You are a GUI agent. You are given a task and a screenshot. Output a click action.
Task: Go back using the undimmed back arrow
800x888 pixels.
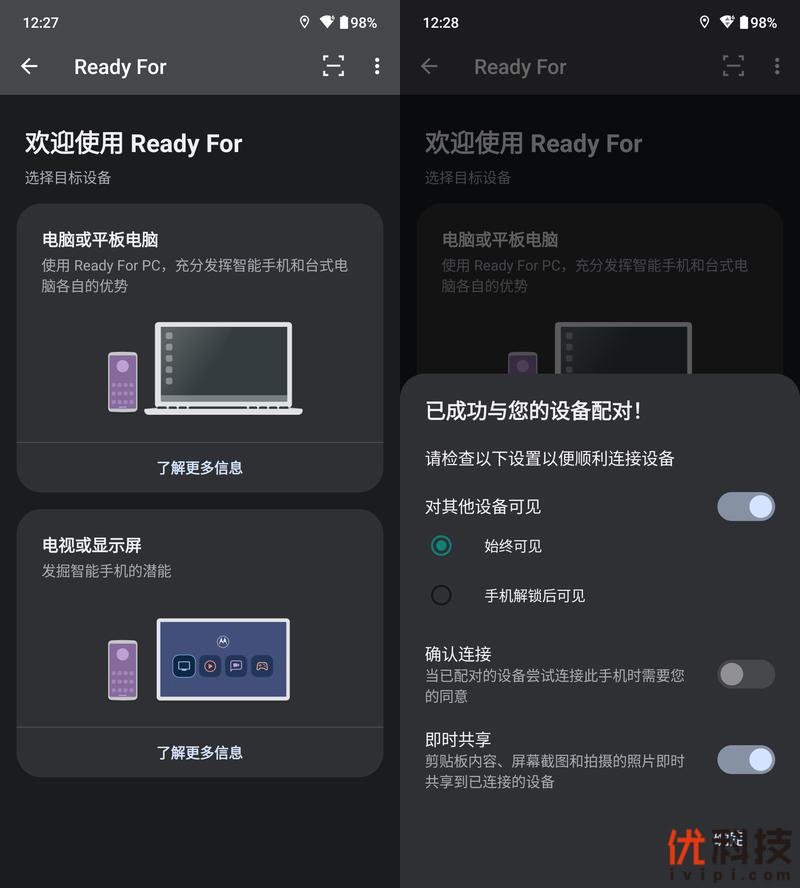click(30, 66)
